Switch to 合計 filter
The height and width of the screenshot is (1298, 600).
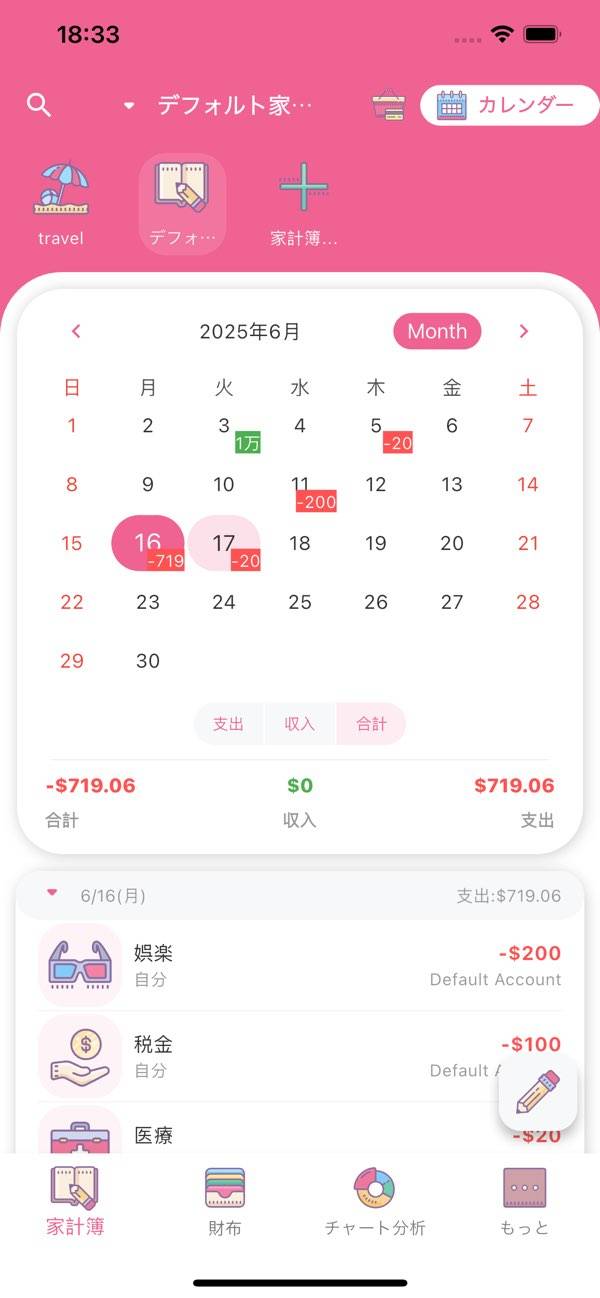pos(371,724)
